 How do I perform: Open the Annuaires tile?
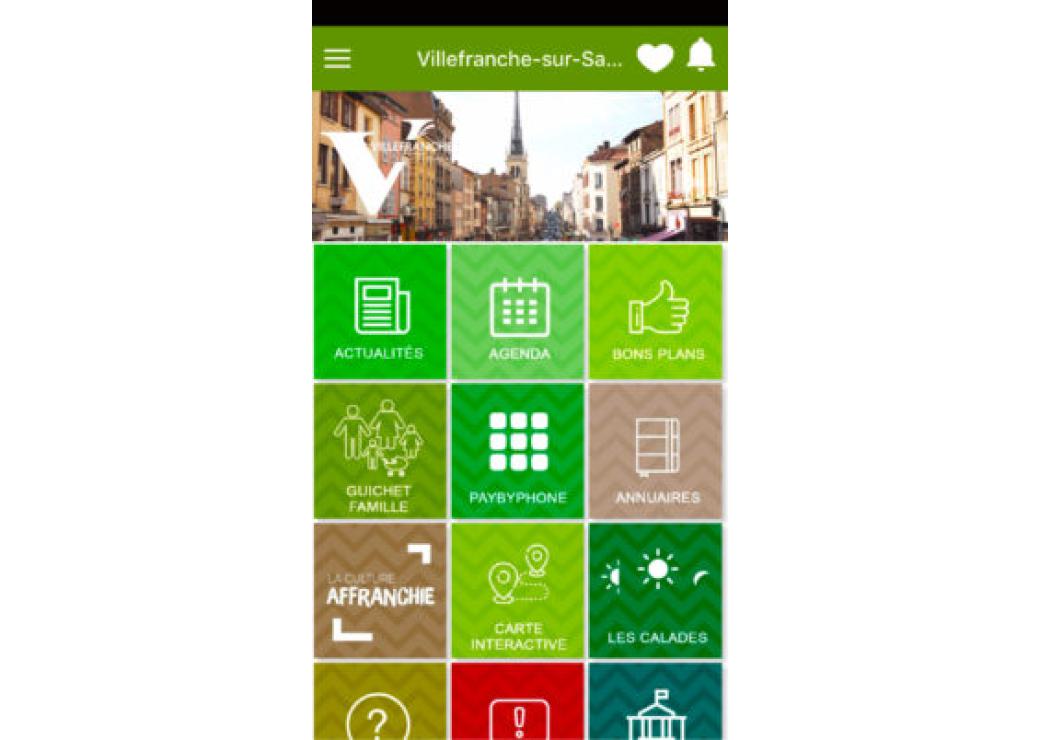[x=657, y=451]
